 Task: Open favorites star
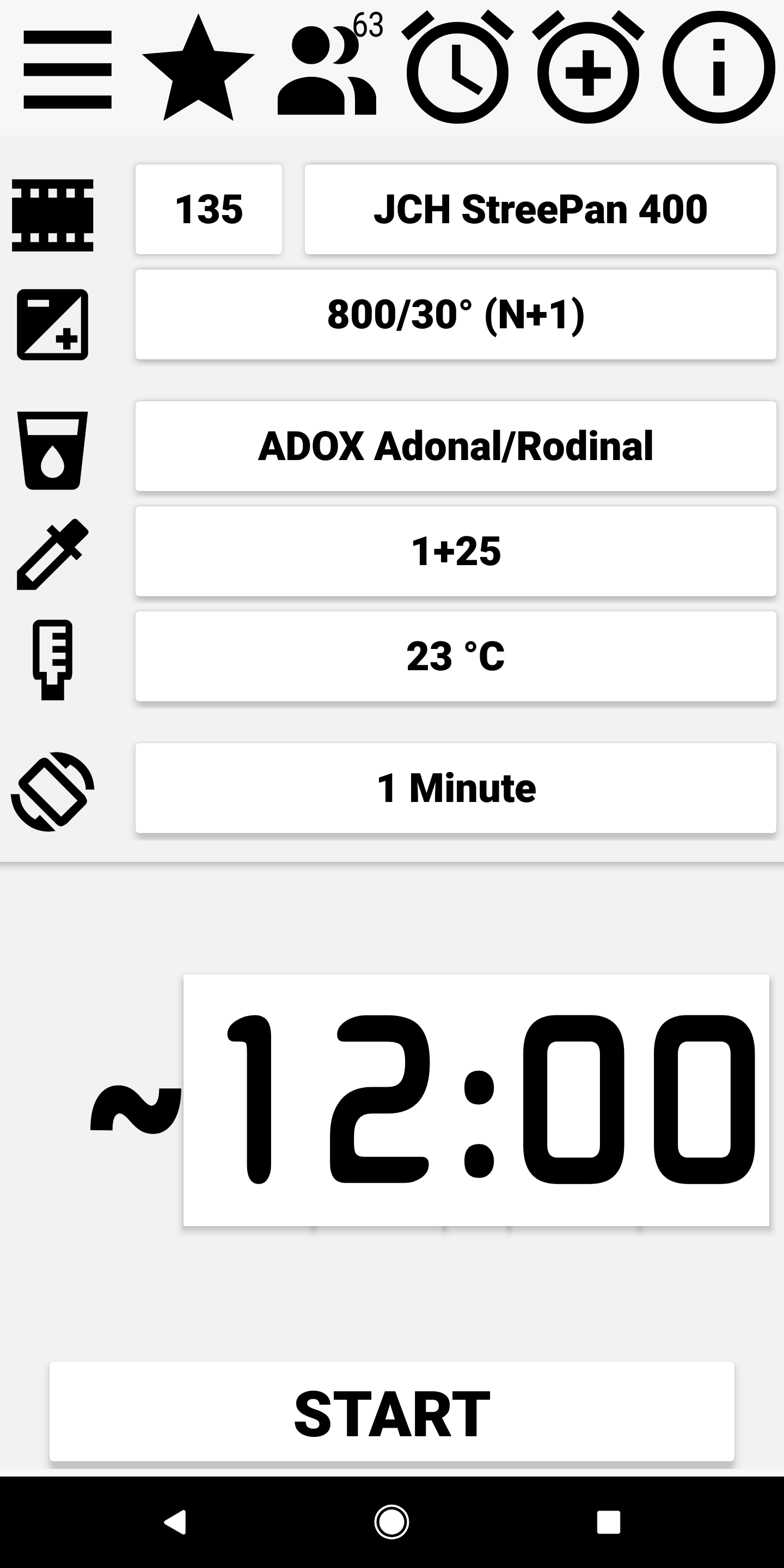[198, 68]
